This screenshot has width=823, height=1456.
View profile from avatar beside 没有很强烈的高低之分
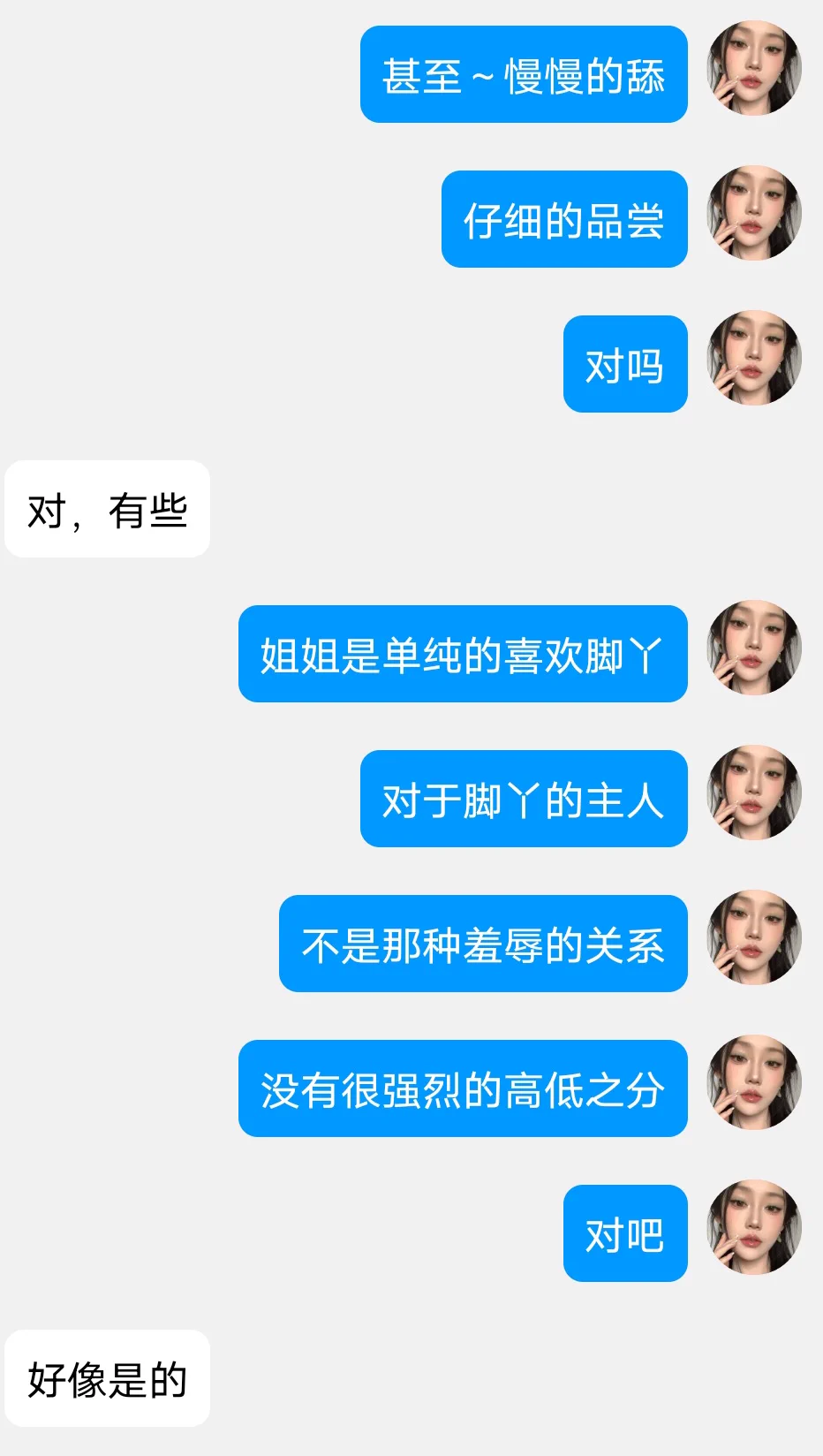point(754,1082)
